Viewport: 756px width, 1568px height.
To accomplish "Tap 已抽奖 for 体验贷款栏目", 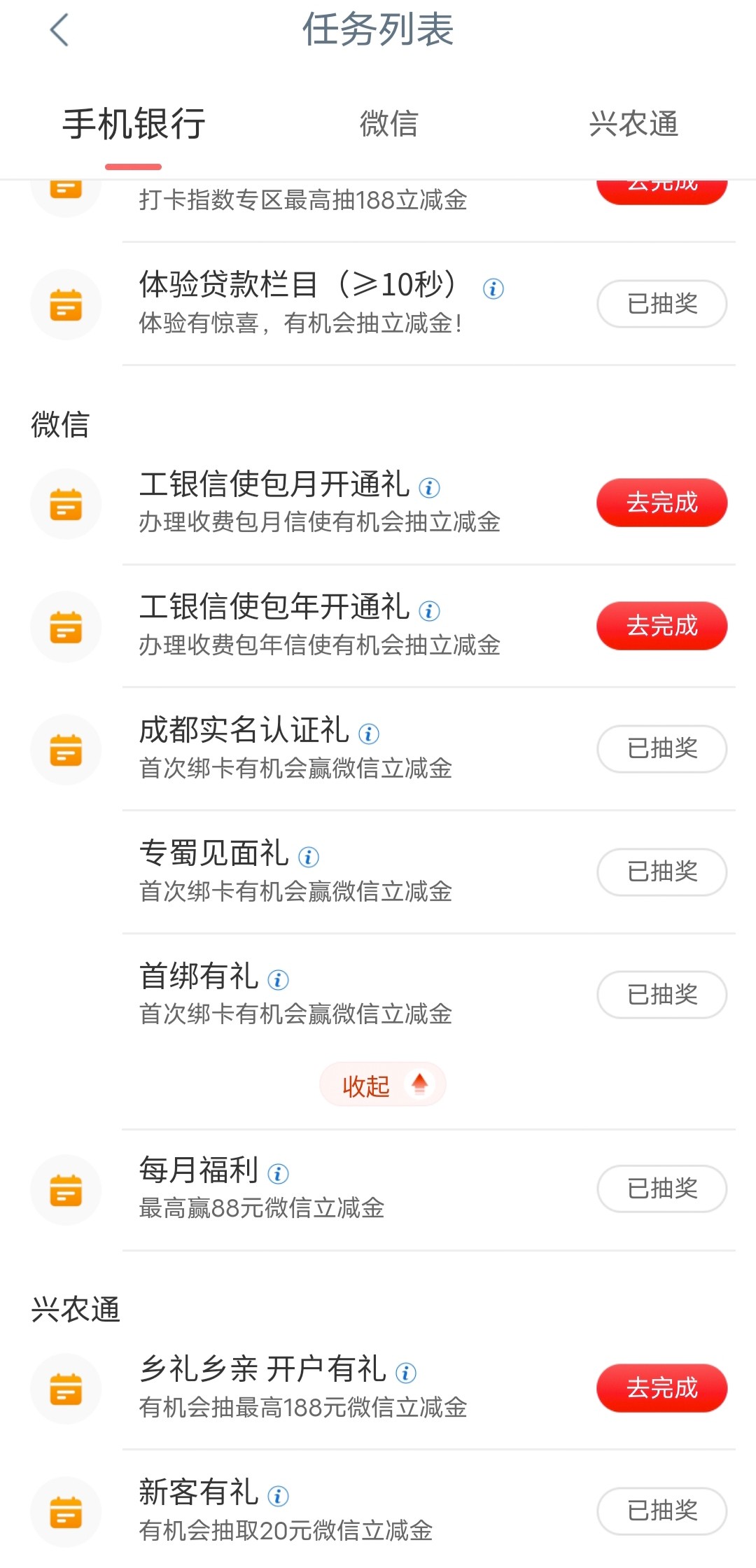I will (x=661, y=304).
